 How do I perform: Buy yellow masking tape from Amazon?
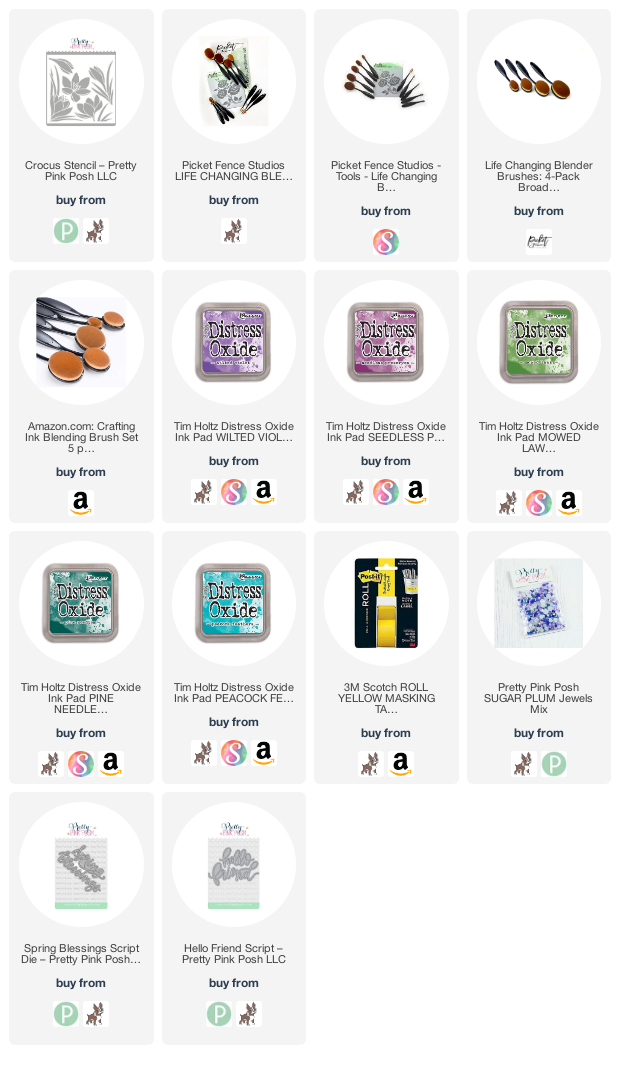click(x=401, y=763)
